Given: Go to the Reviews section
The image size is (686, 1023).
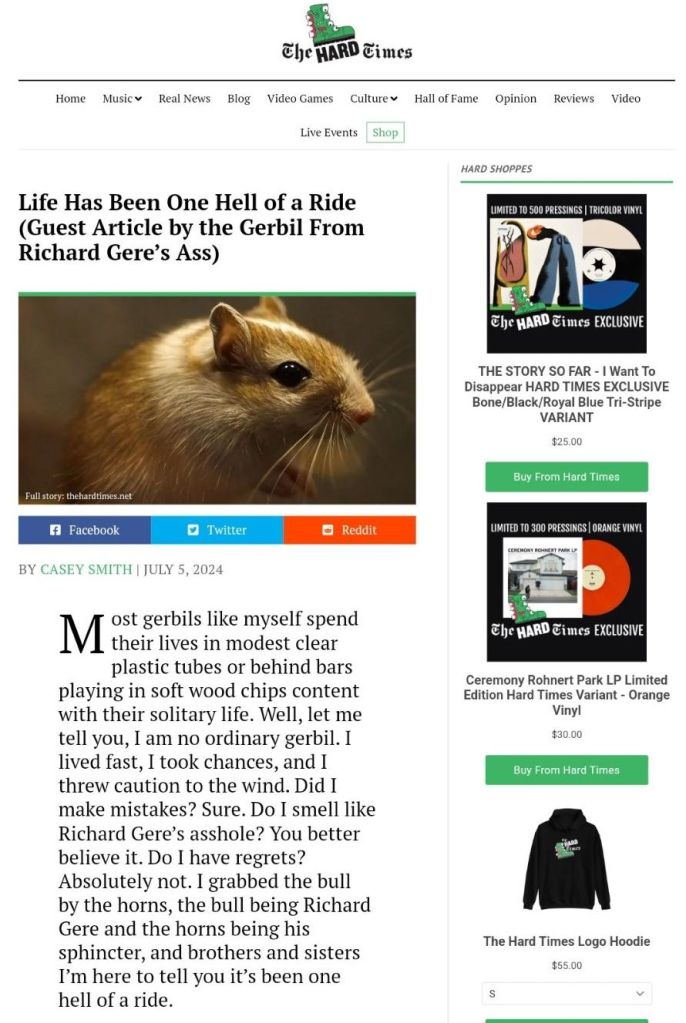Looking at the screenshot, I should tap(573, 98).
